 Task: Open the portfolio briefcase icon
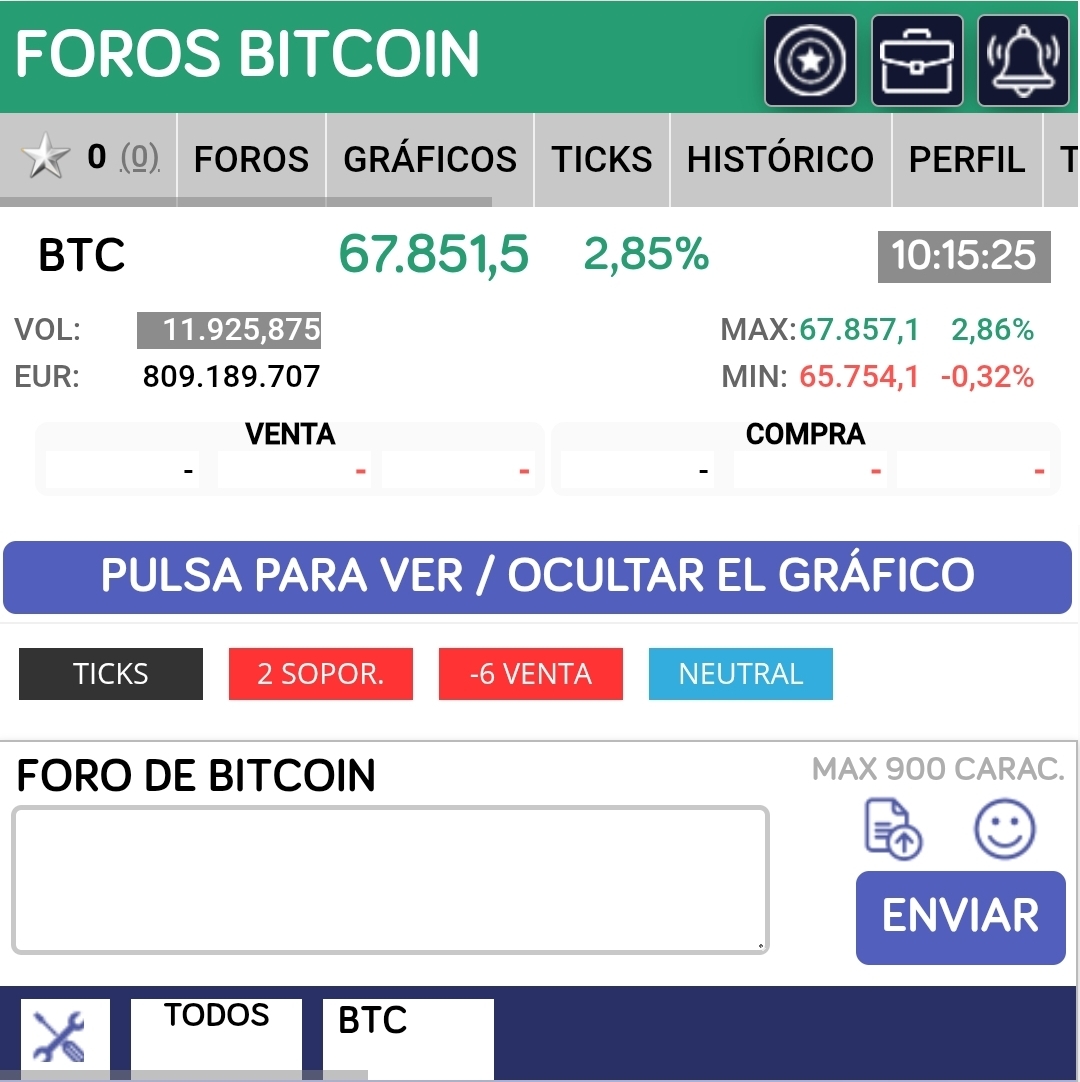tap(917, 60)
